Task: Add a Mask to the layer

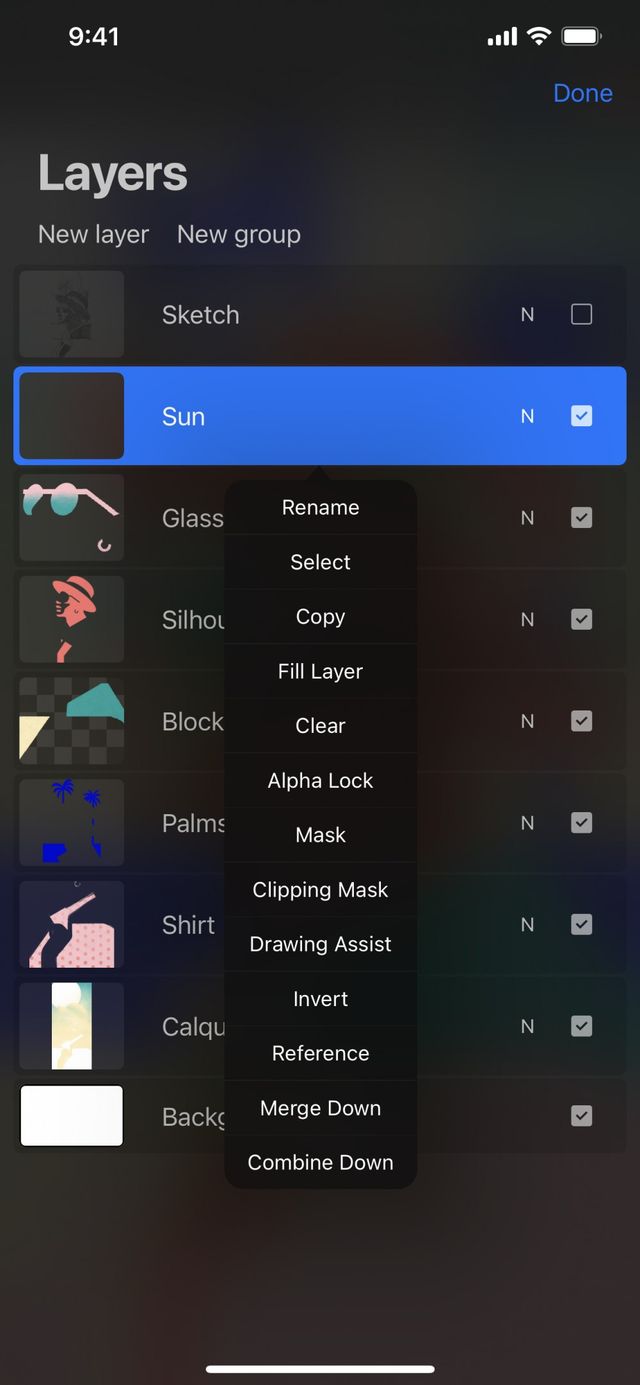Action: (320, 835)
